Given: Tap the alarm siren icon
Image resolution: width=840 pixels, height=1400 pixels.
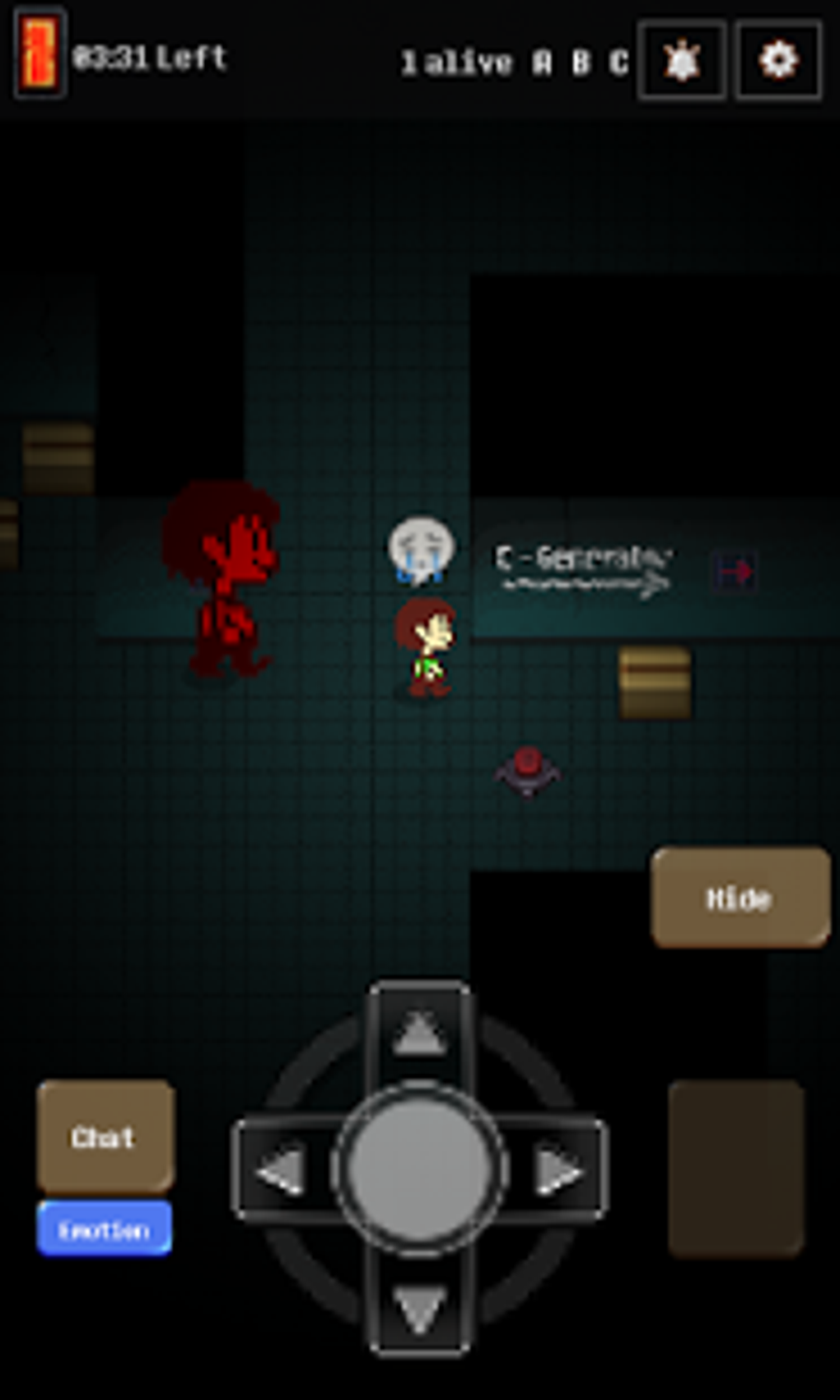Looking at the screenshot, I should pos(682,60).
